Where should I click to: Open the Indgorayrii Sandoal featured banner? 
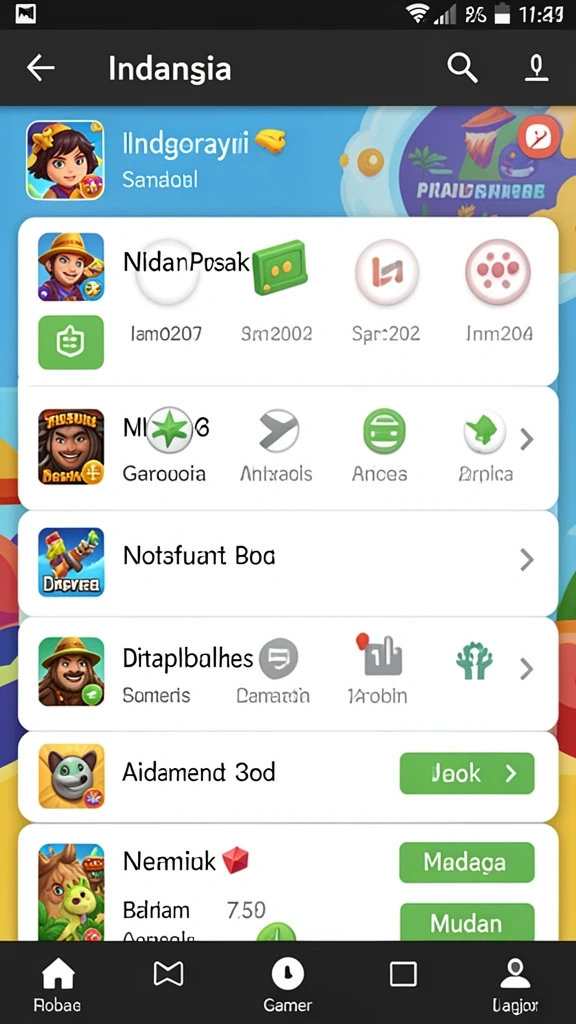tap(288, 160)
